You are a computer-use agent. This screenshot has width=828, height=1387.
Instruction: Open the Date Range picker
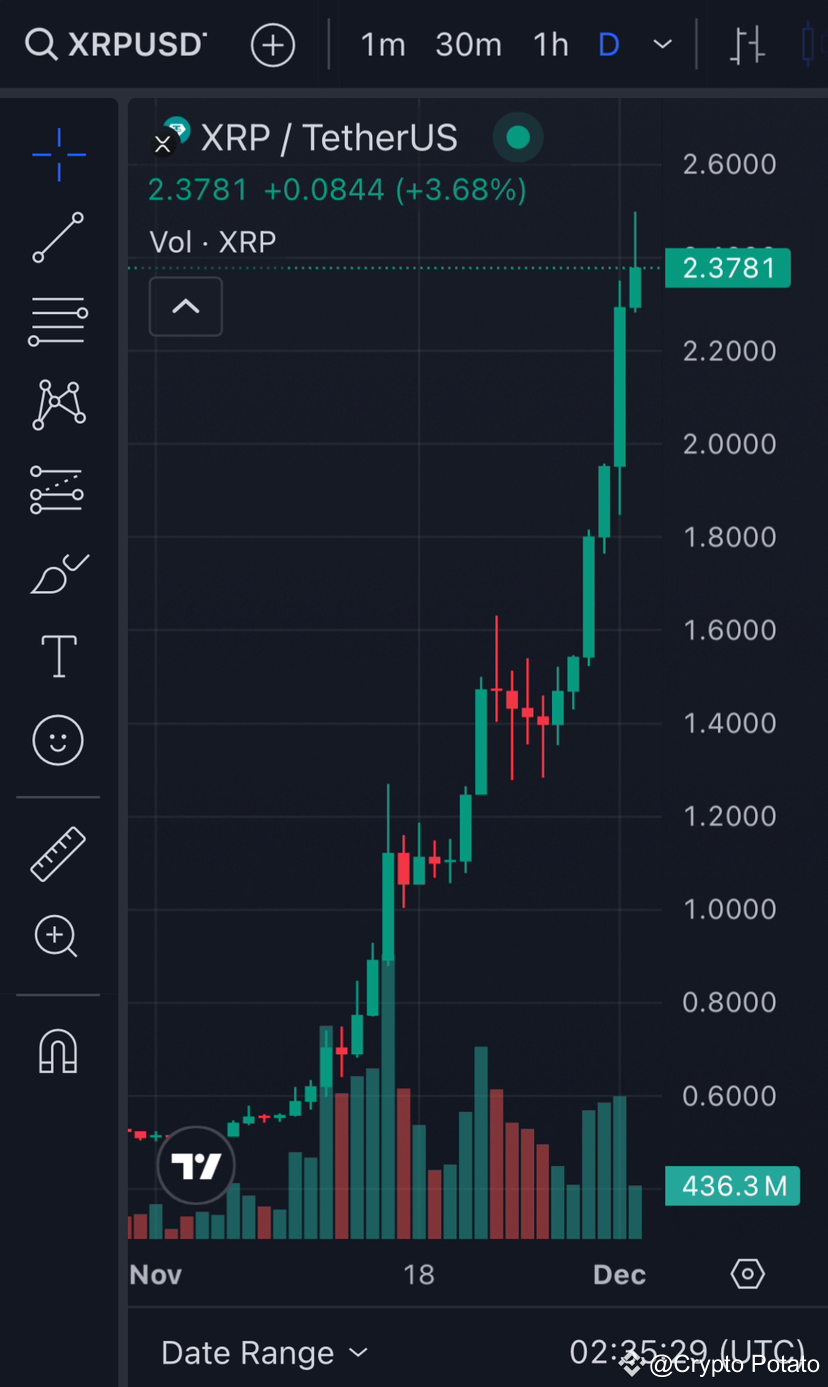[x=262, y=1352]
